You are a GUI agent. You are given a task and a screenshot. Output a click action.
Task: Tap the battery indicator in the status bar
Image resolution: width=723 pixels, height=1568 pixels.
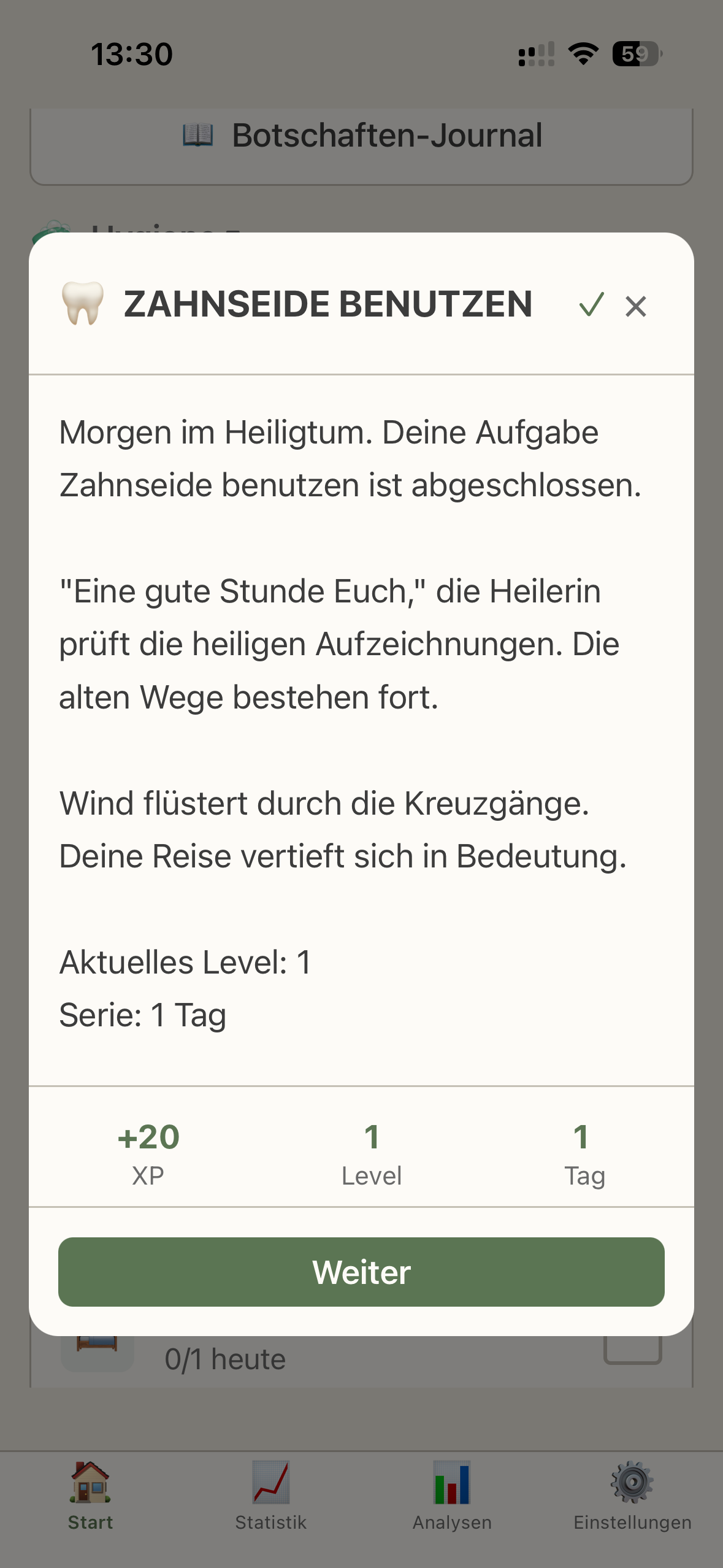pos(637,54)
